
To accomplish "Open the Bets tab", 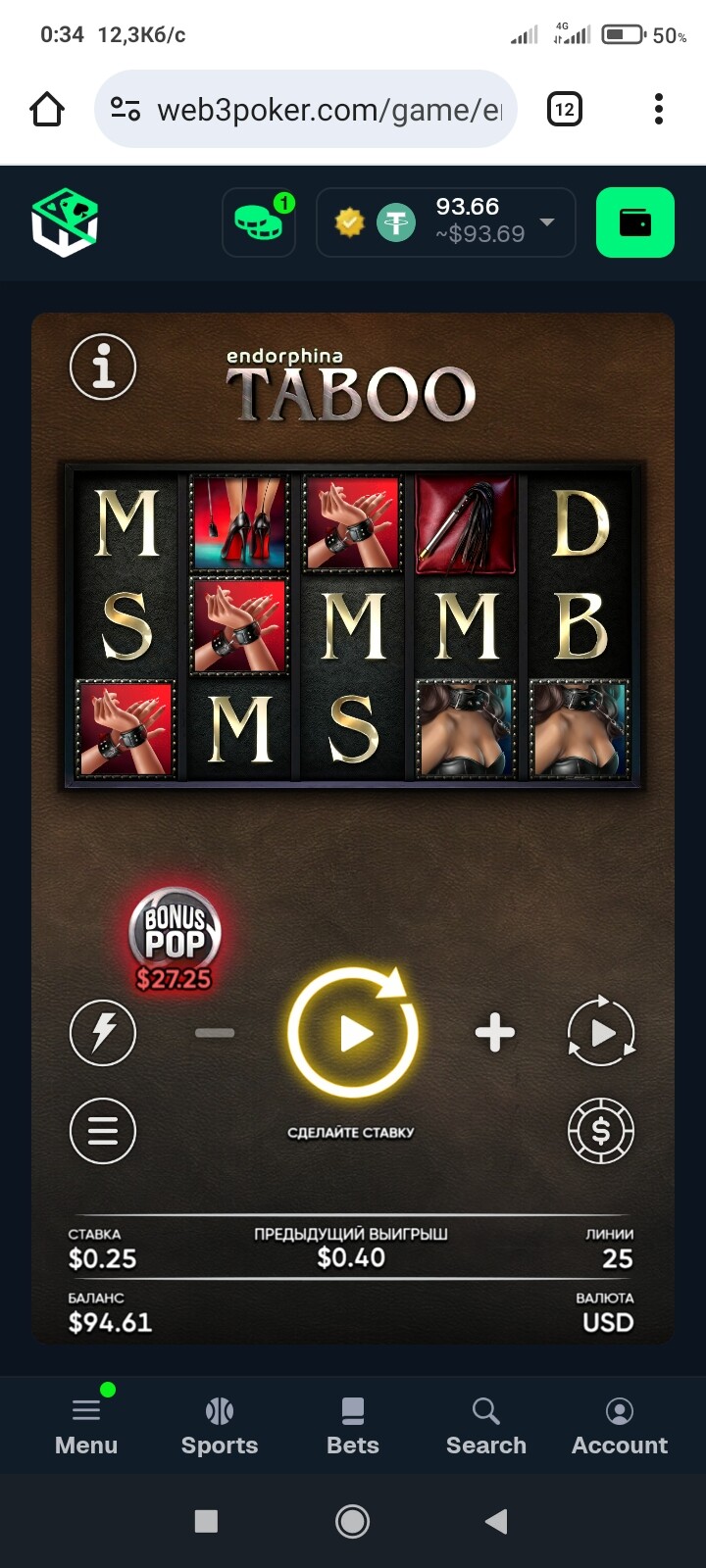I will point(353,1426).
